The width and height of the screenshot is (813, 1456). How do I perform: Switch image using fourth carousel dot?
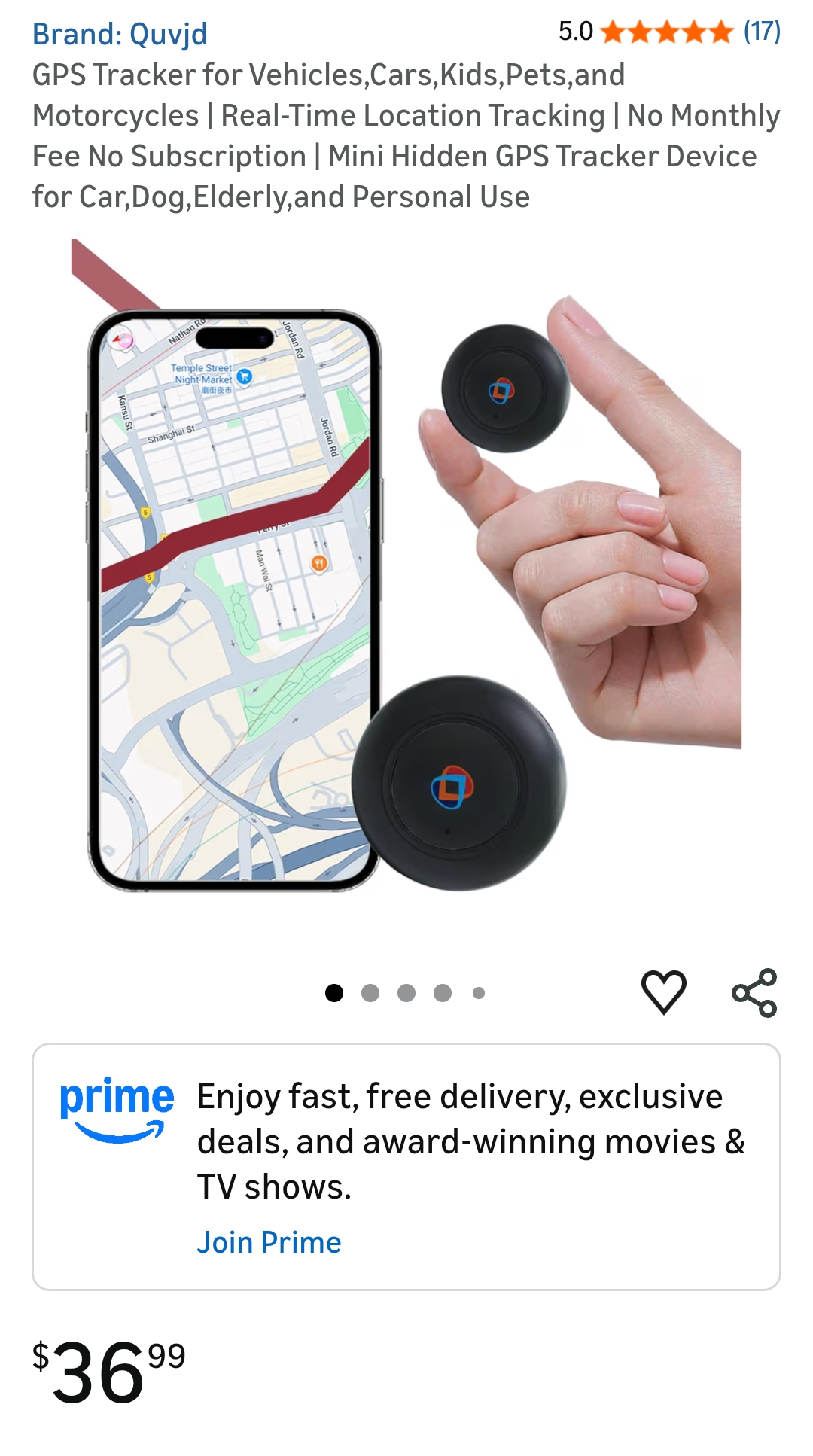[x=442, y=992]
